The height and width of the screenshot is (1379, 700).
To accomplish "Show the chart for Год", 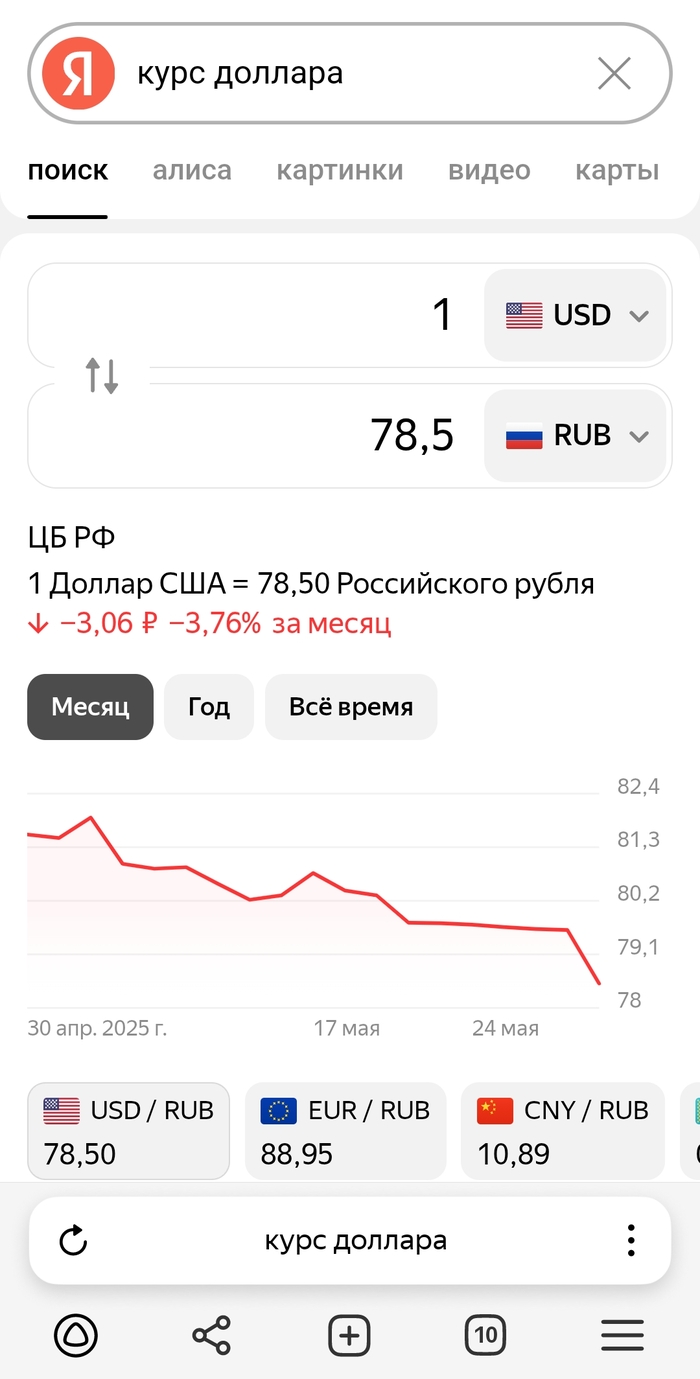I will [209, 707].
